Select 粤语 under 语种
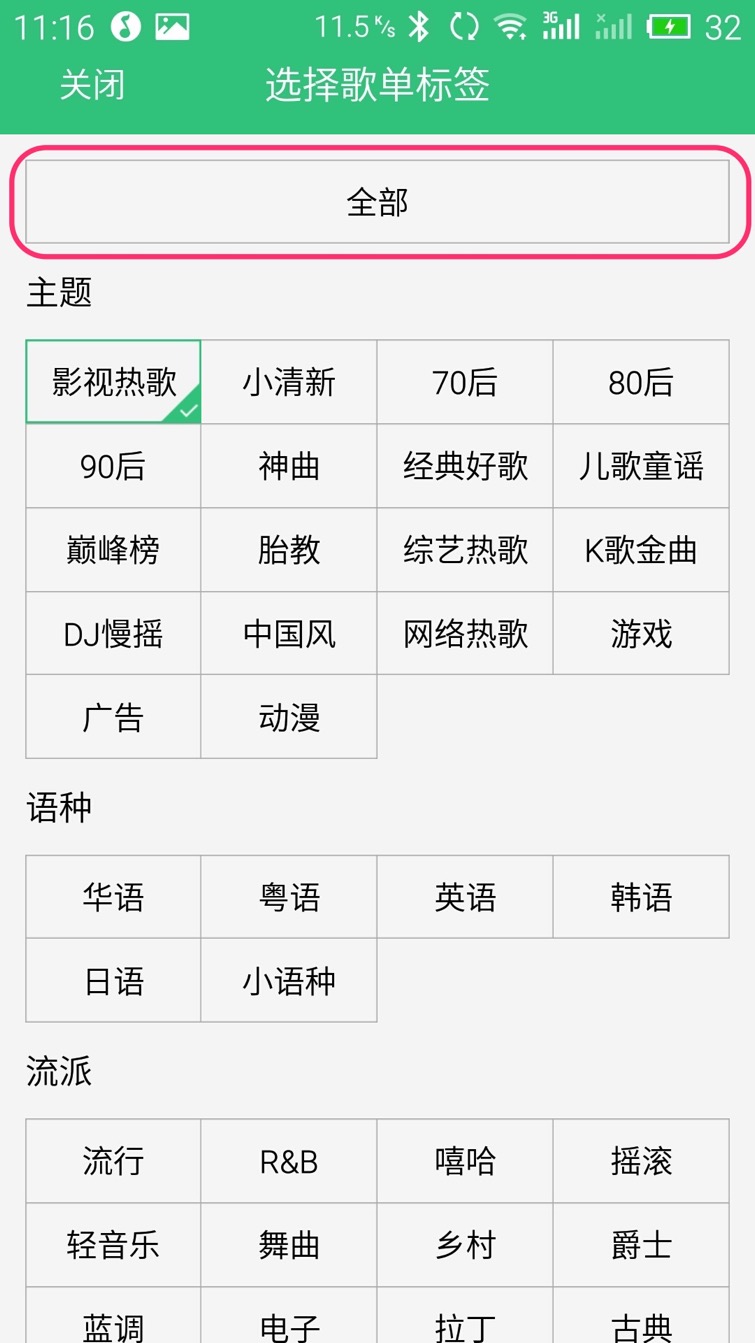The height and width of the screenshot is (1343, 755). coord(289,897)
